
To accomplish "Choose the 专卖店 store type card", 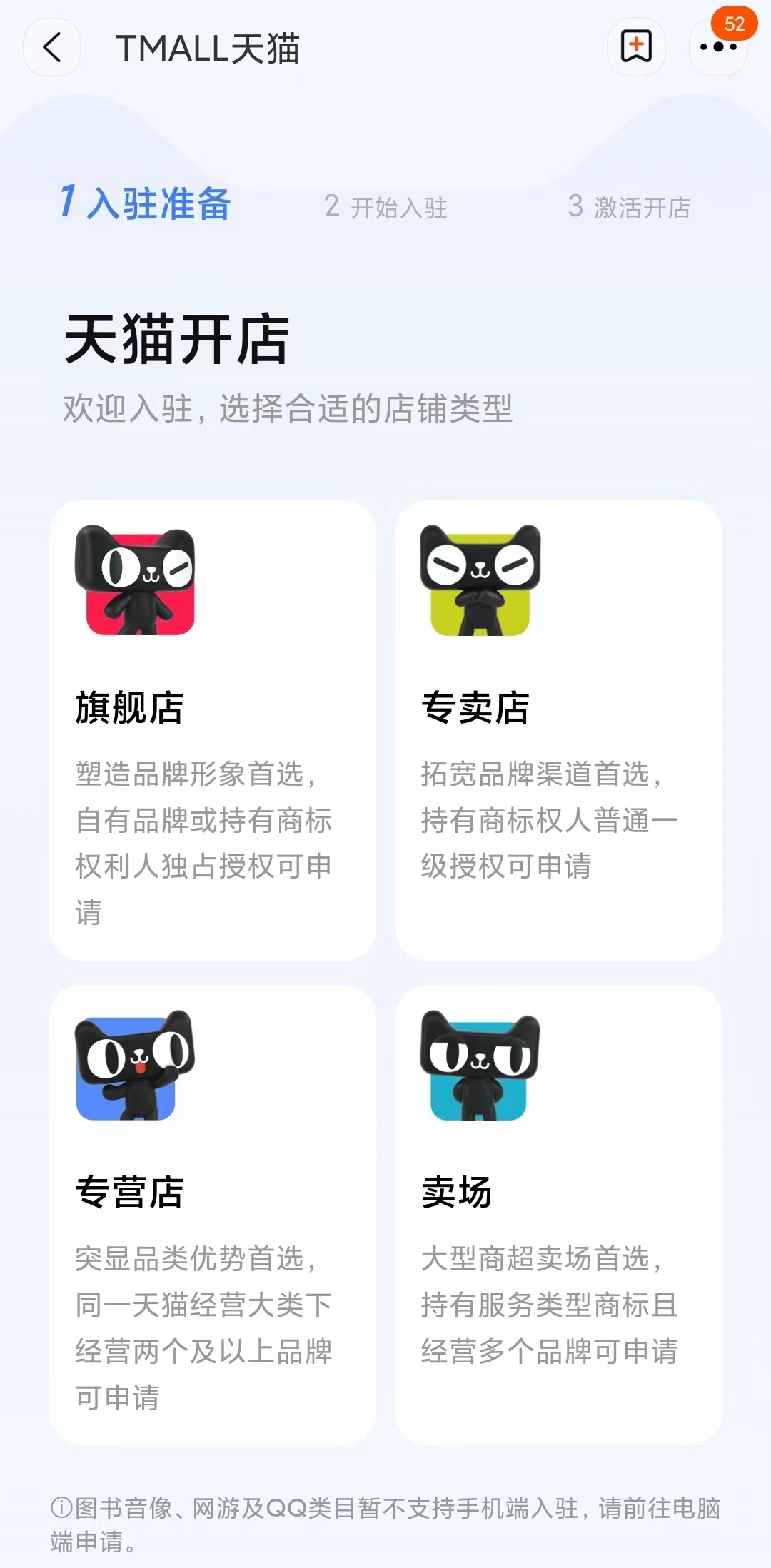I will 558,729.
